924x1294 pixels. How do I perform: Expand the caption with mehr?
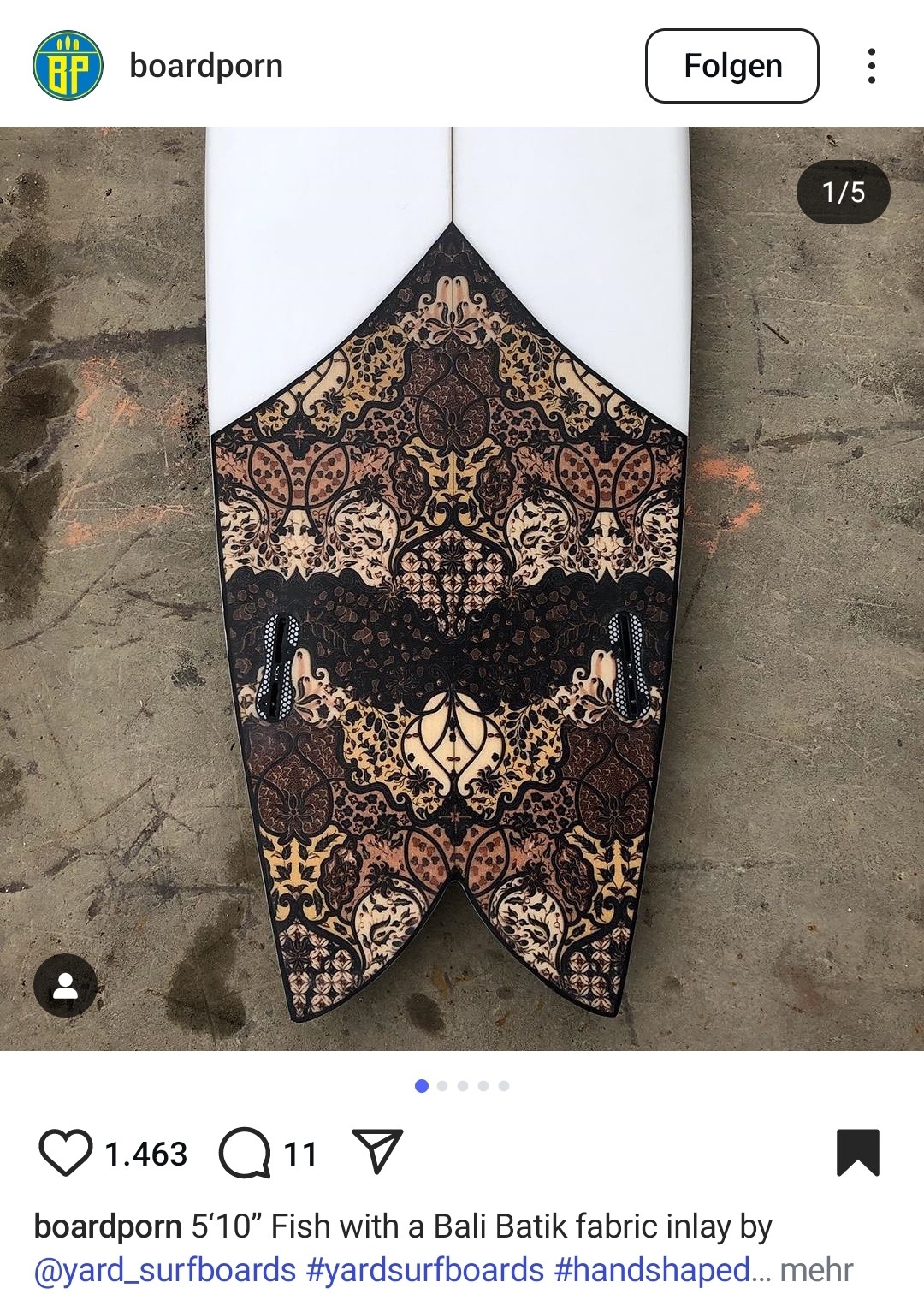[x=815, y=1270]
